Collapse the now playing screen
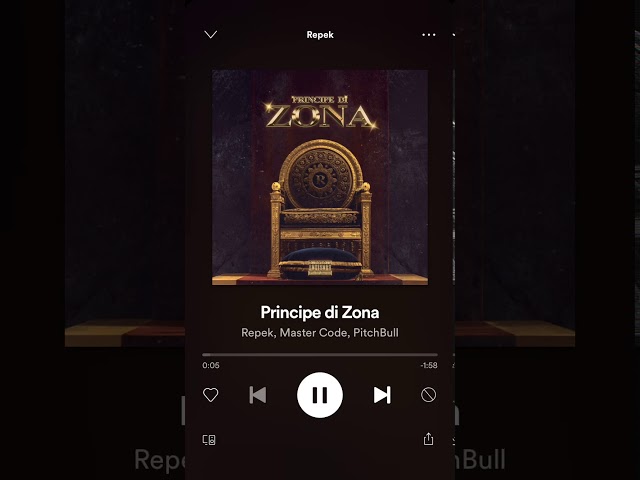Screen dimensions: 640x480 [210, 34]
